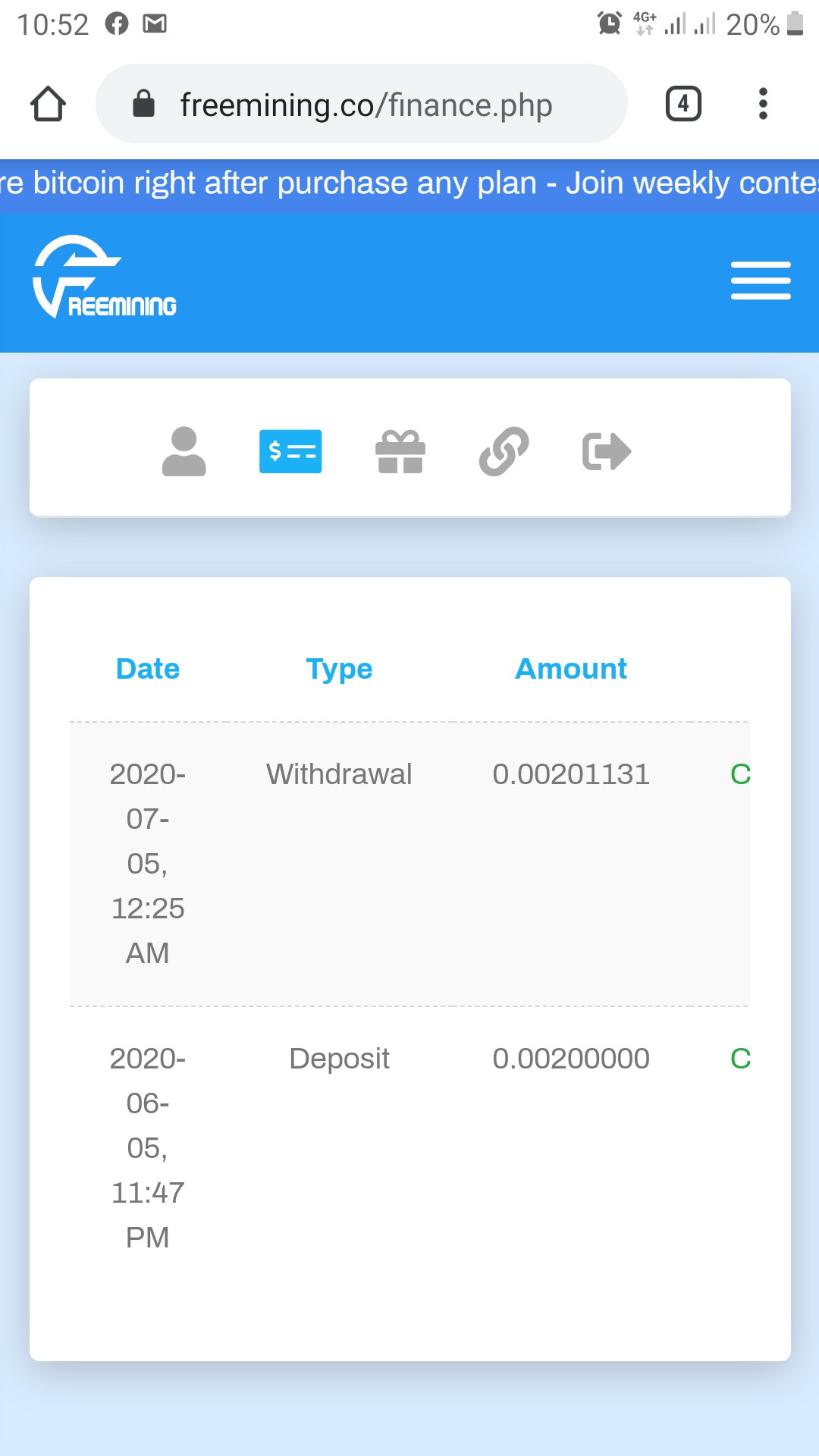Tap the freemining.co address bar
The width and height of the screenshot is (819, 1456).
click(x=361, y=104)
